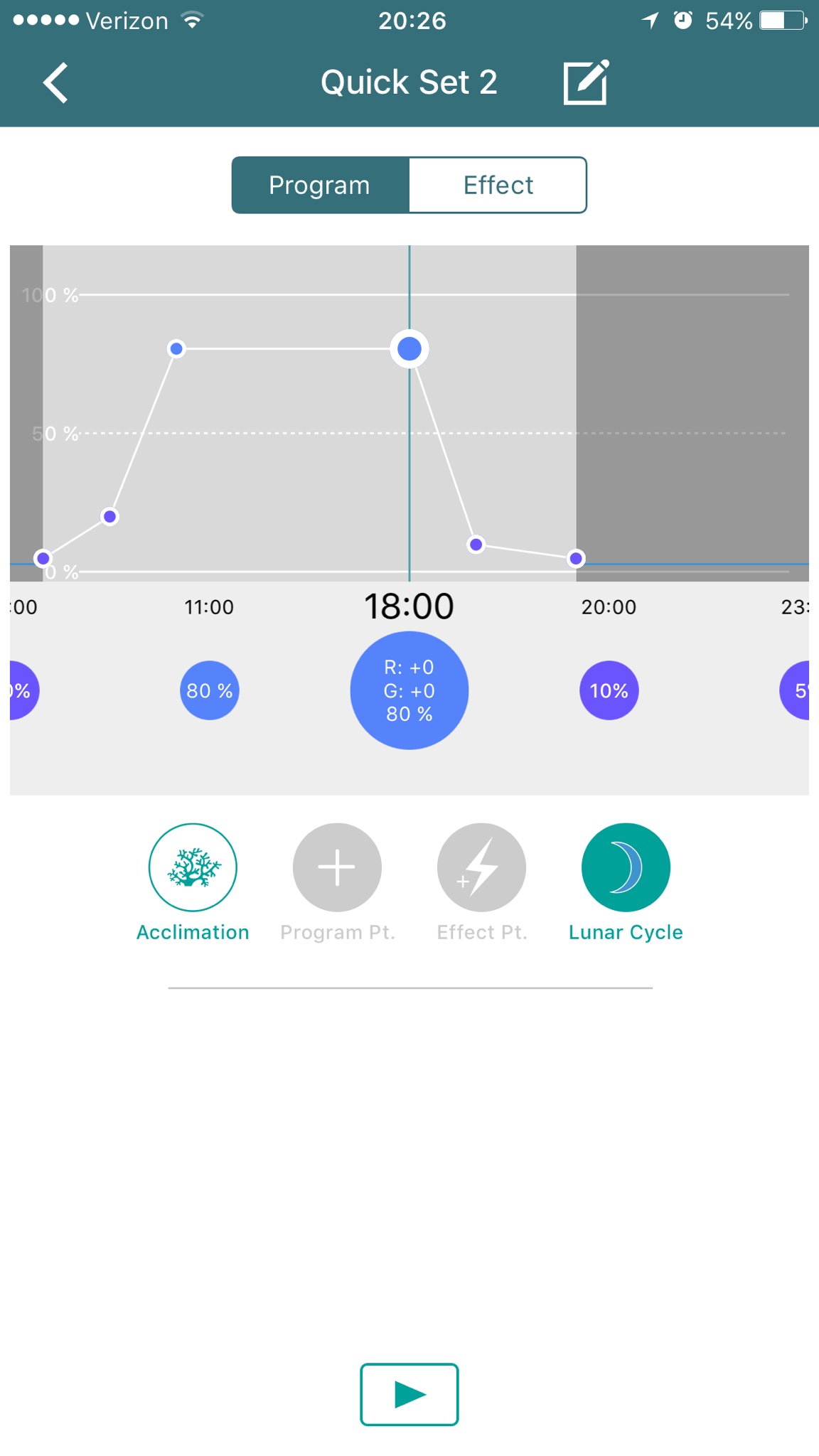Open the edit pencil icon

click(585, 83)
